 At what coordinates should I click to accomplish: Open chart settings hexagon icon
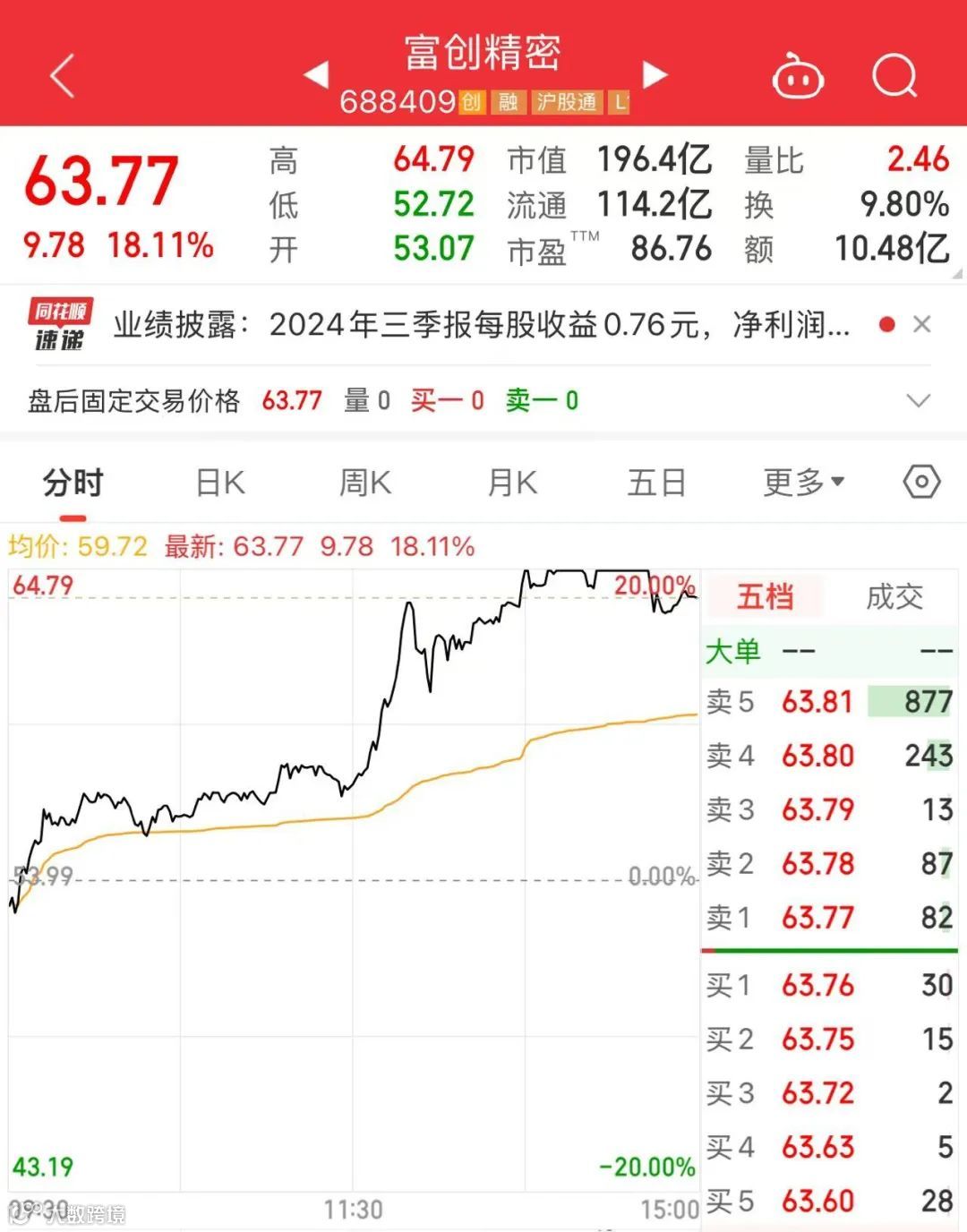pyautogui.click(x=921, y=482)
